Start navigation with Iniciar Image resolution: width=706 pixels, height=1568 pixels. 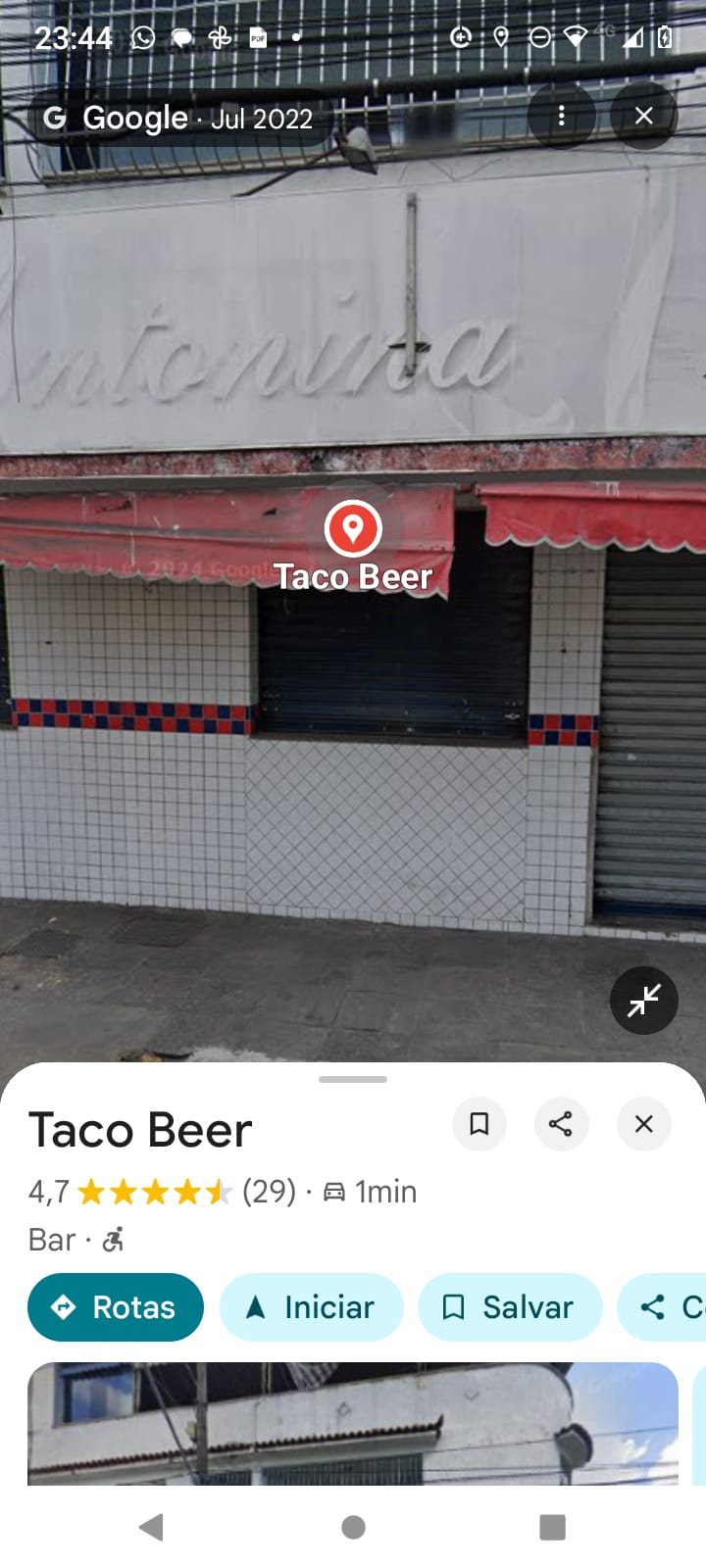(311, 1307)
